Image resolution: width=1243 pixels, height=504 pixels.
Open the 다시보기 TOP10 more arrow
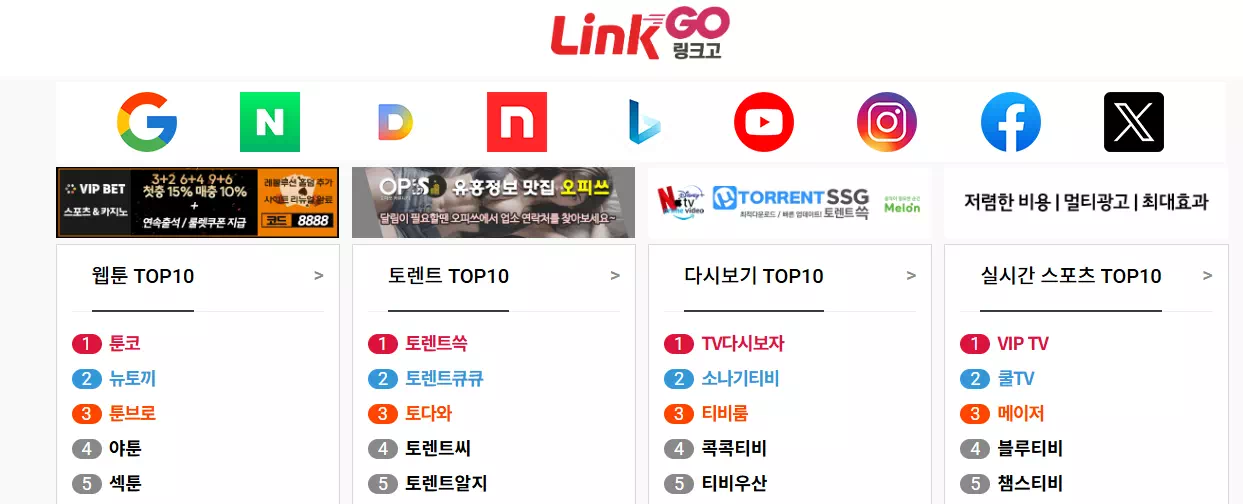(911, 276)
